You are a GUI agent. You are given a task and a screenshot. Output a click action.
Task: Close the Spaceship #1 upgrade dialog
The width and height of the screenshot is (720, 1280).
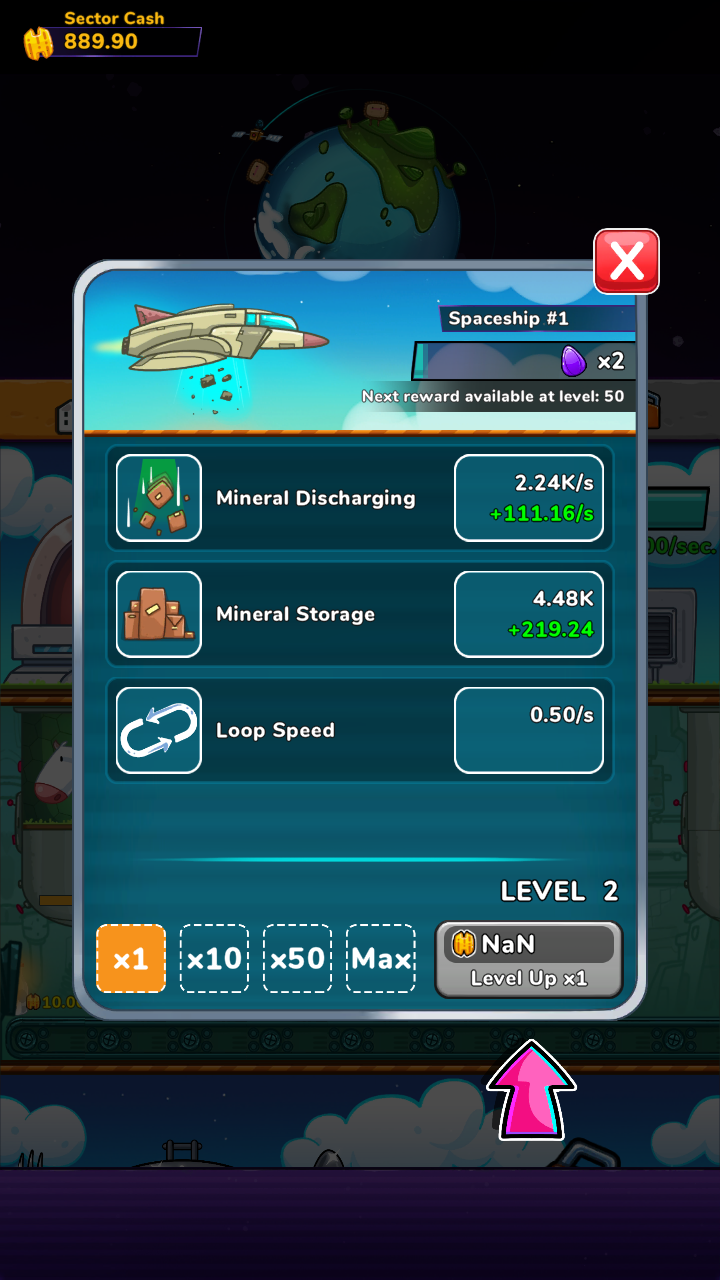[x=627, y=262]
